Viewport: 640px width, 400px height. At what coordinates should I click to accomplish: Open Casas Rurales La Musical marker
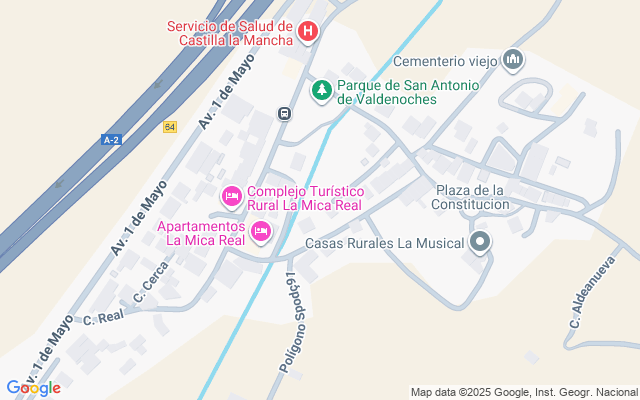pyautogui.click(x=481, y=242)
